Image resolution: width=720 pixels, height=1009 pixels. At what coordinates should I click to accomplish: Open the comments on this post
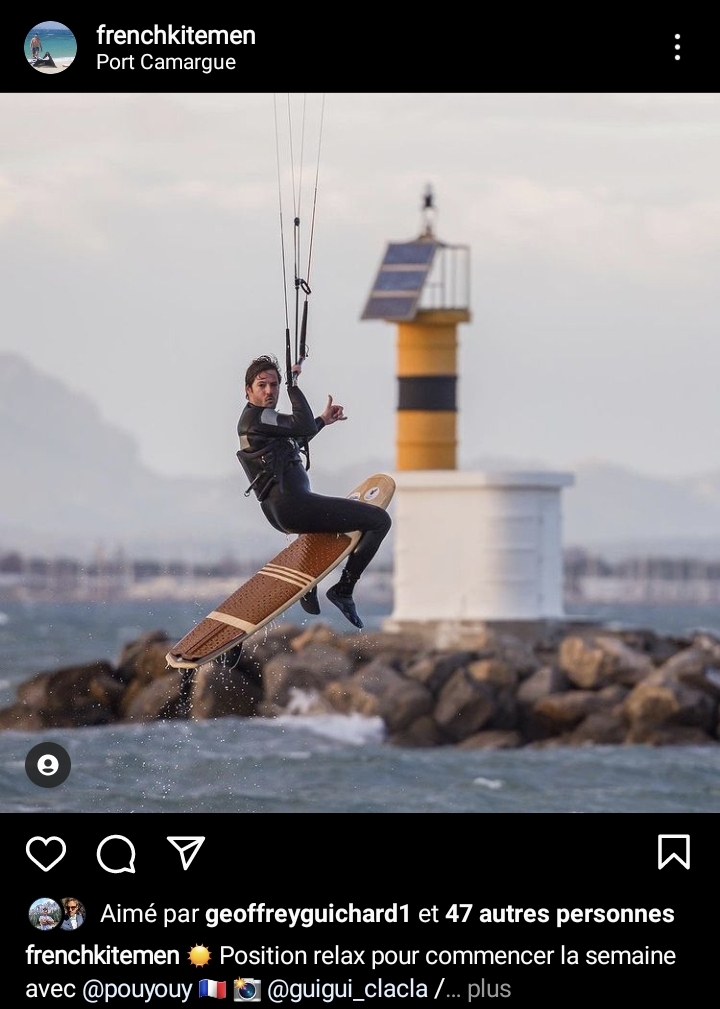coord(116,853)
